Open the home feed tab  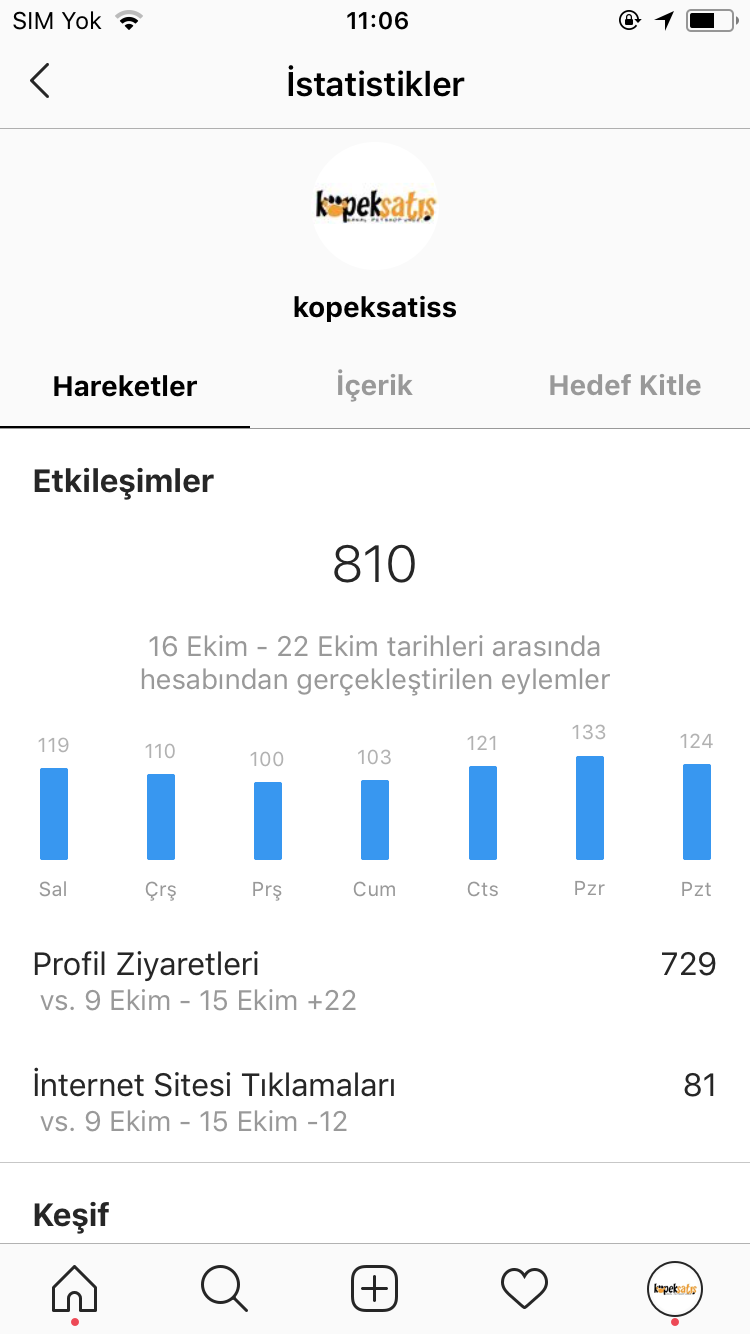pos(75,1288)
